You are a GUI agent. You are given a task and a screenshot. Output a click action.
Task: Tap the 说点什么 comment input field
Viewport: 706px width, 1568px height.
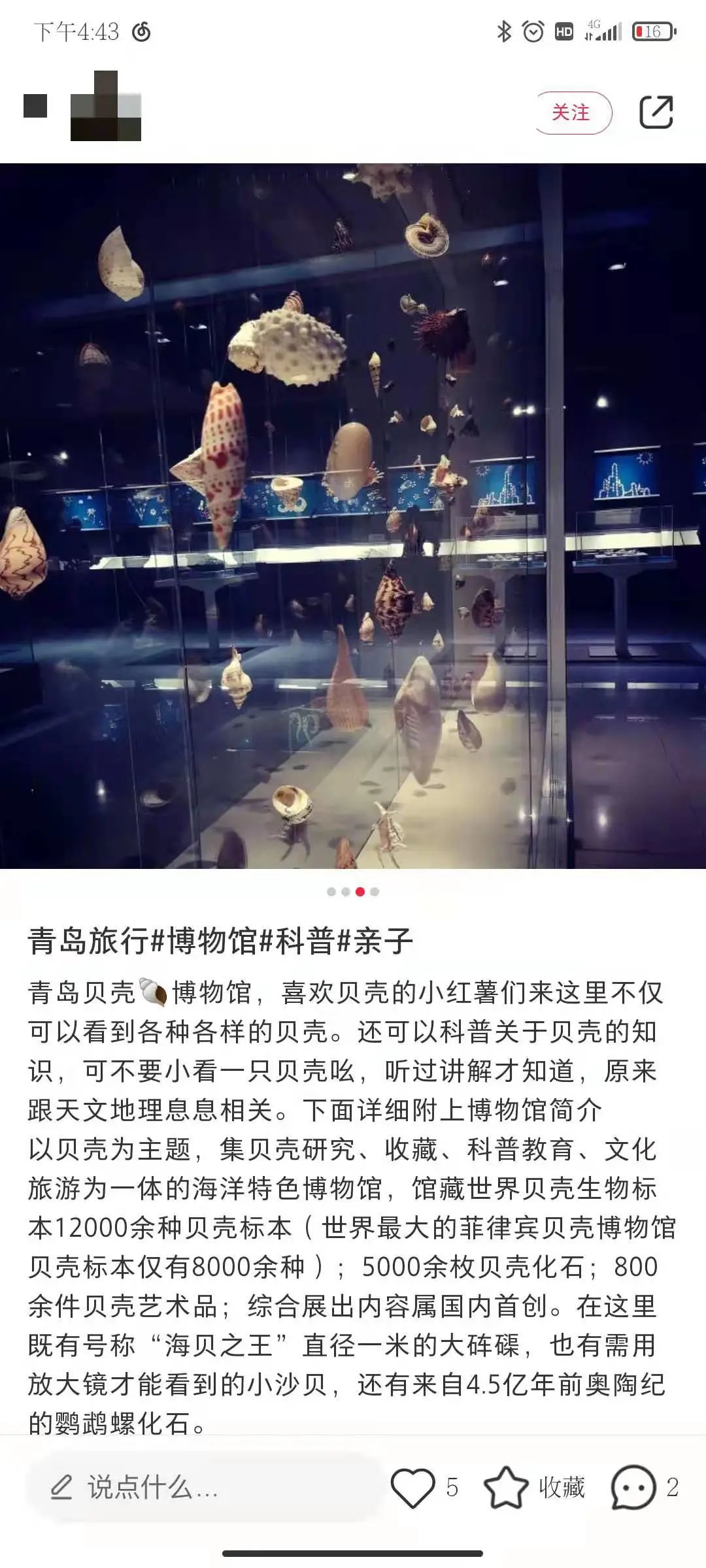click(204, 1488)
